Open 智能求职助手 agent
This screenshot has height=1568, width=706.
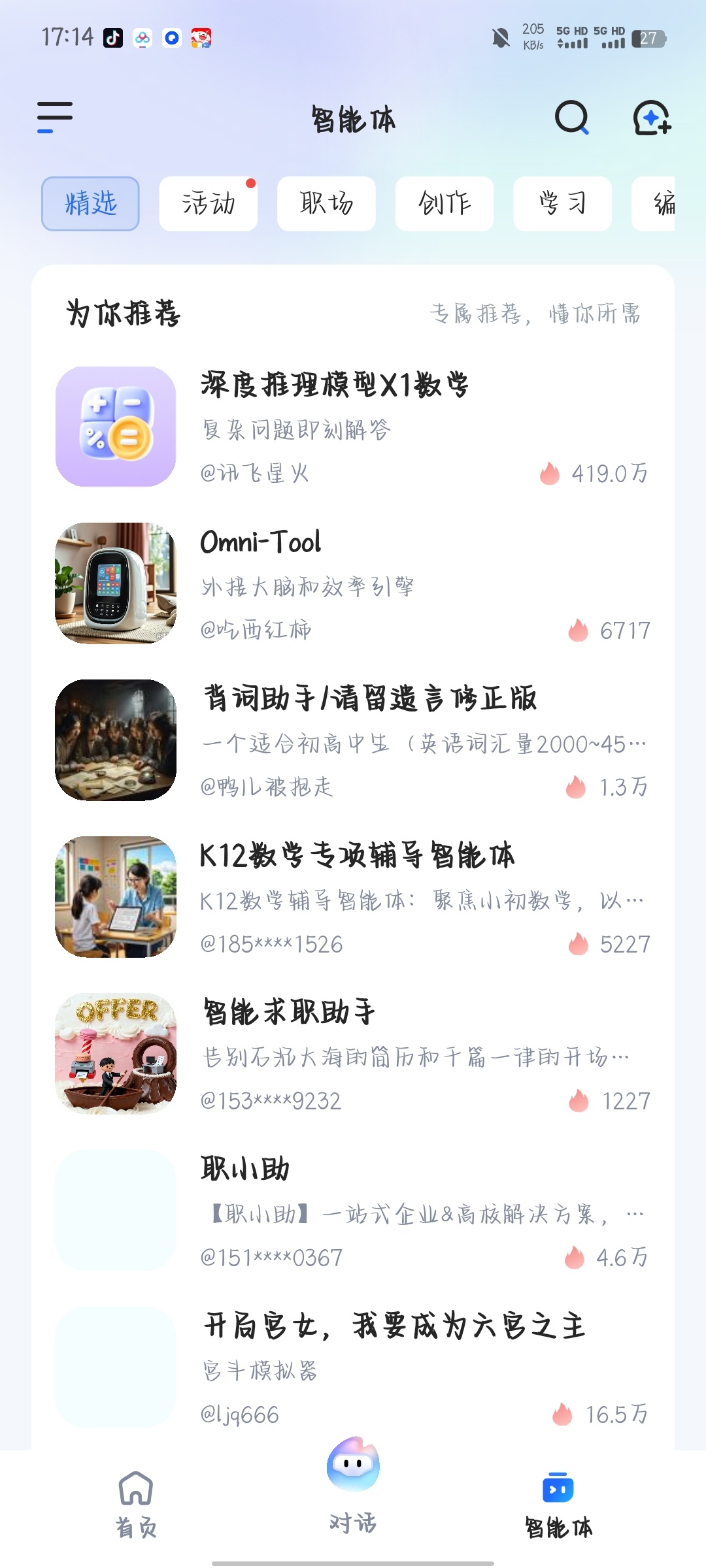pyautogui.click(x=353, y=1054)
